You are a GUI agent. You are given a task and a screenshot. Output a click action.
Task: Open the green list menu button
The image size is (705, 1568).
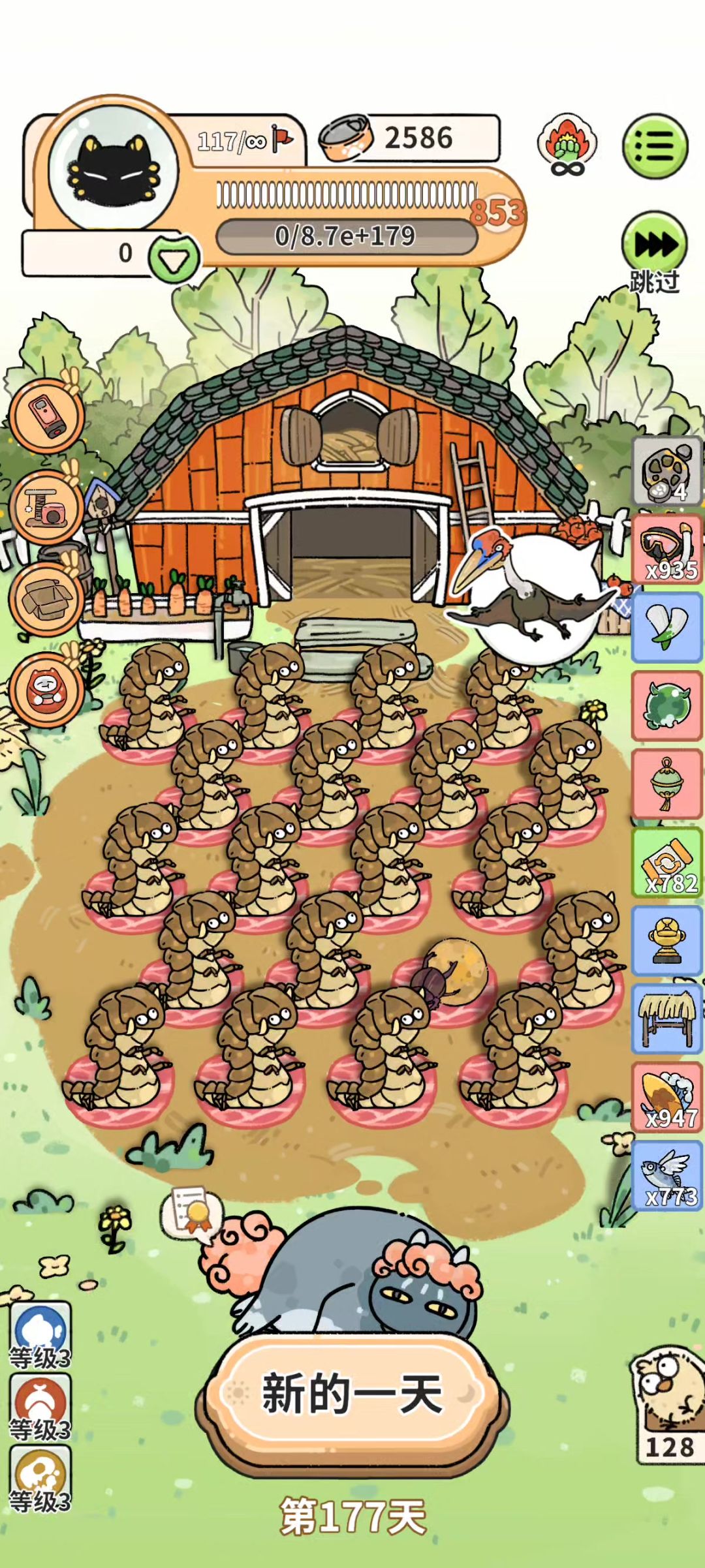655,147
